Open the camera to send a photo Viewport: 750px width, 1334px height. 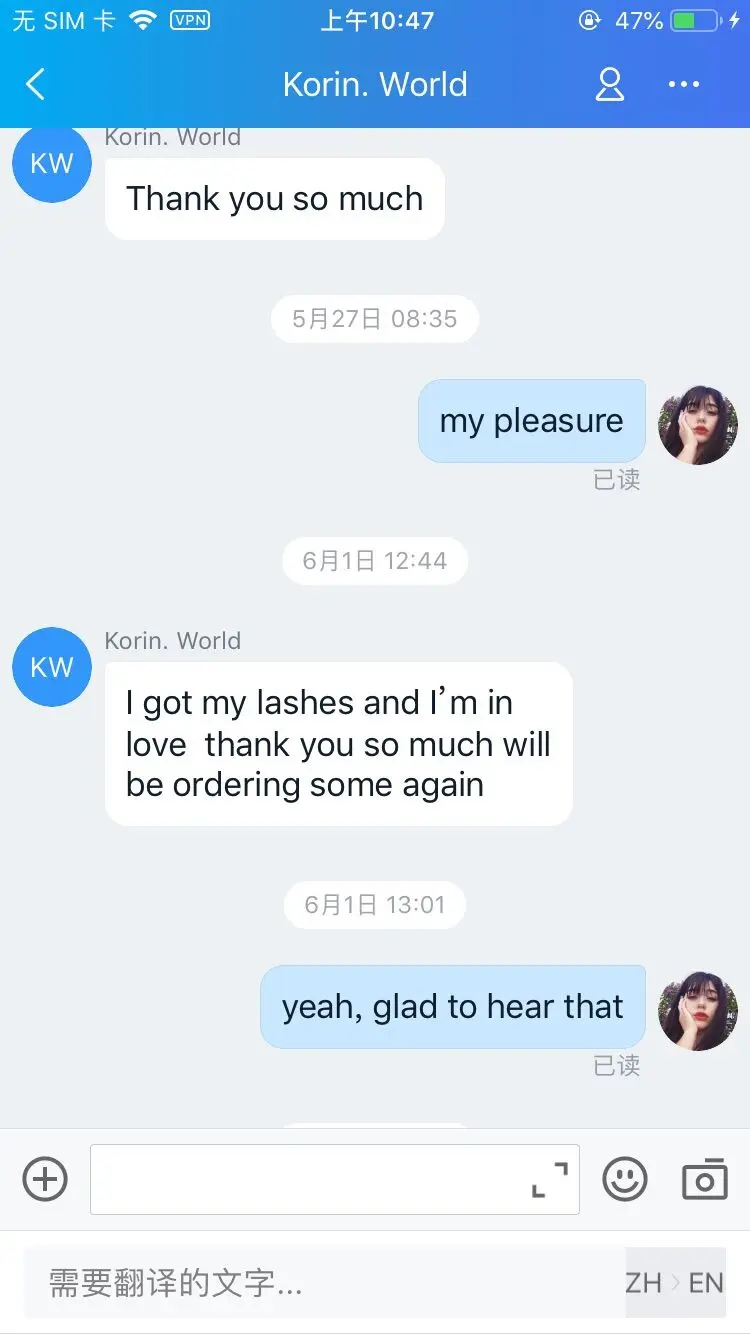click(705, 1179)
